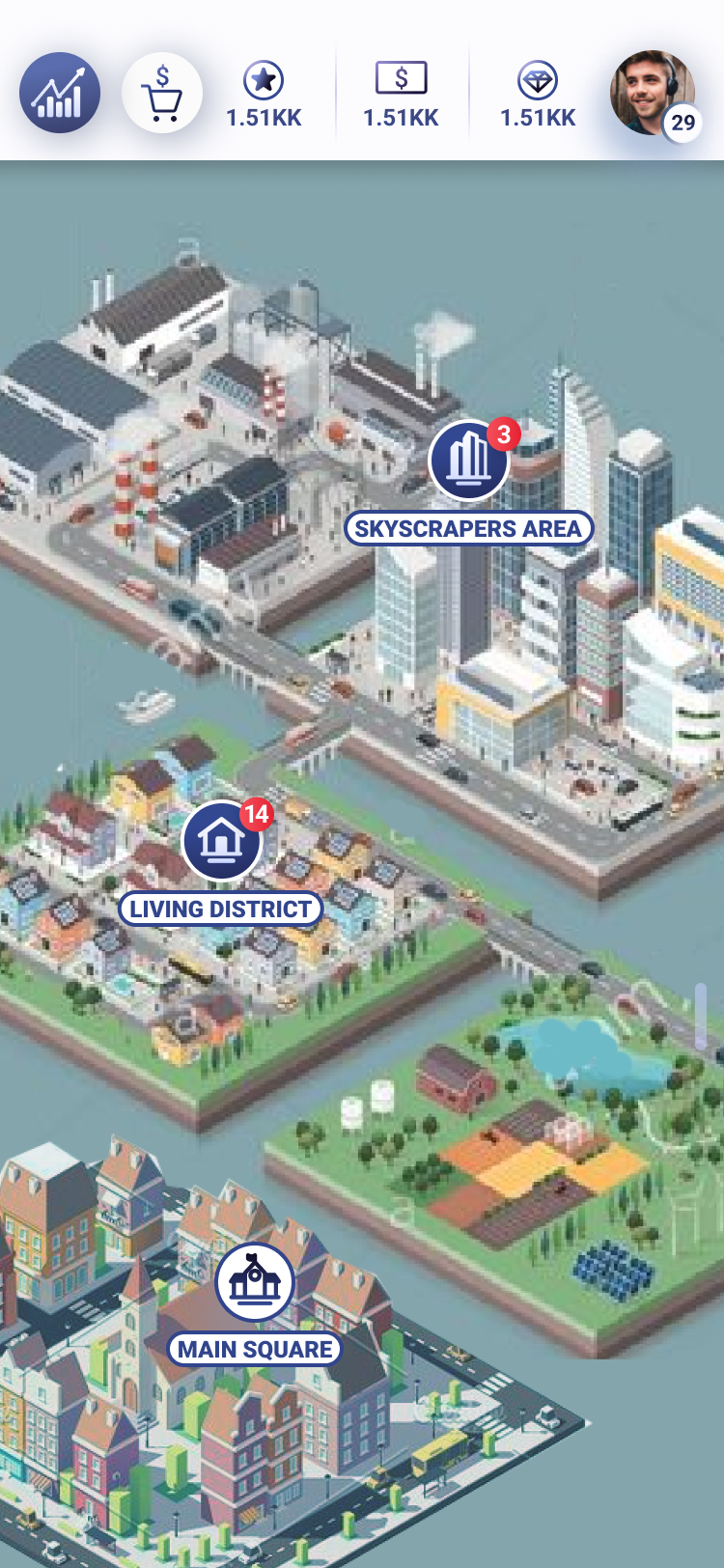Screen dimensions: 724x1568
Task: Open the Main Square town hall icon
Action: [x=255, y=1281]
